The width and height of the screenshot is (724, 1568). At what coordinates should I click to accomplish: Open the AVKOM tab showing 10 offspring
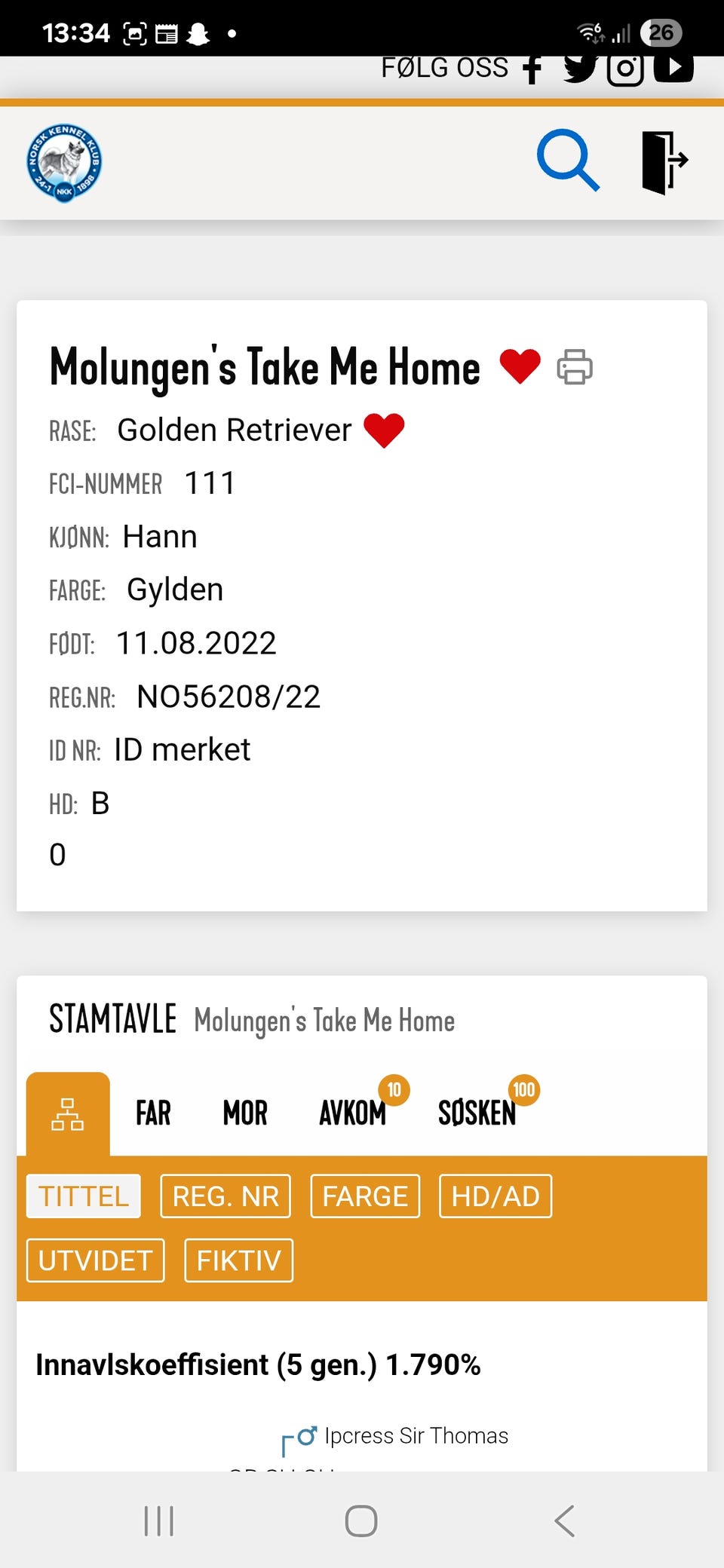(351, 1112)
